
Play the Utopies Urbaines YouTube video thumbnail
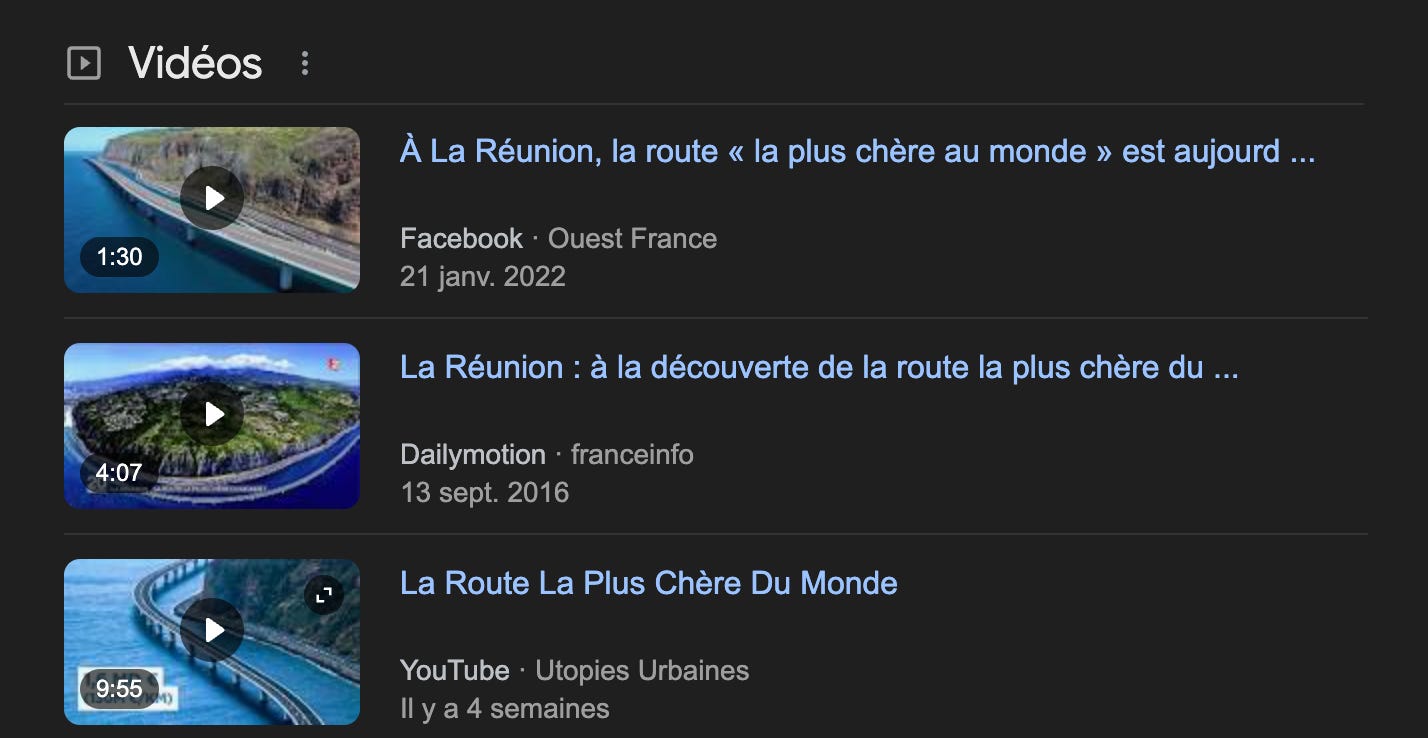pos(212,630)
